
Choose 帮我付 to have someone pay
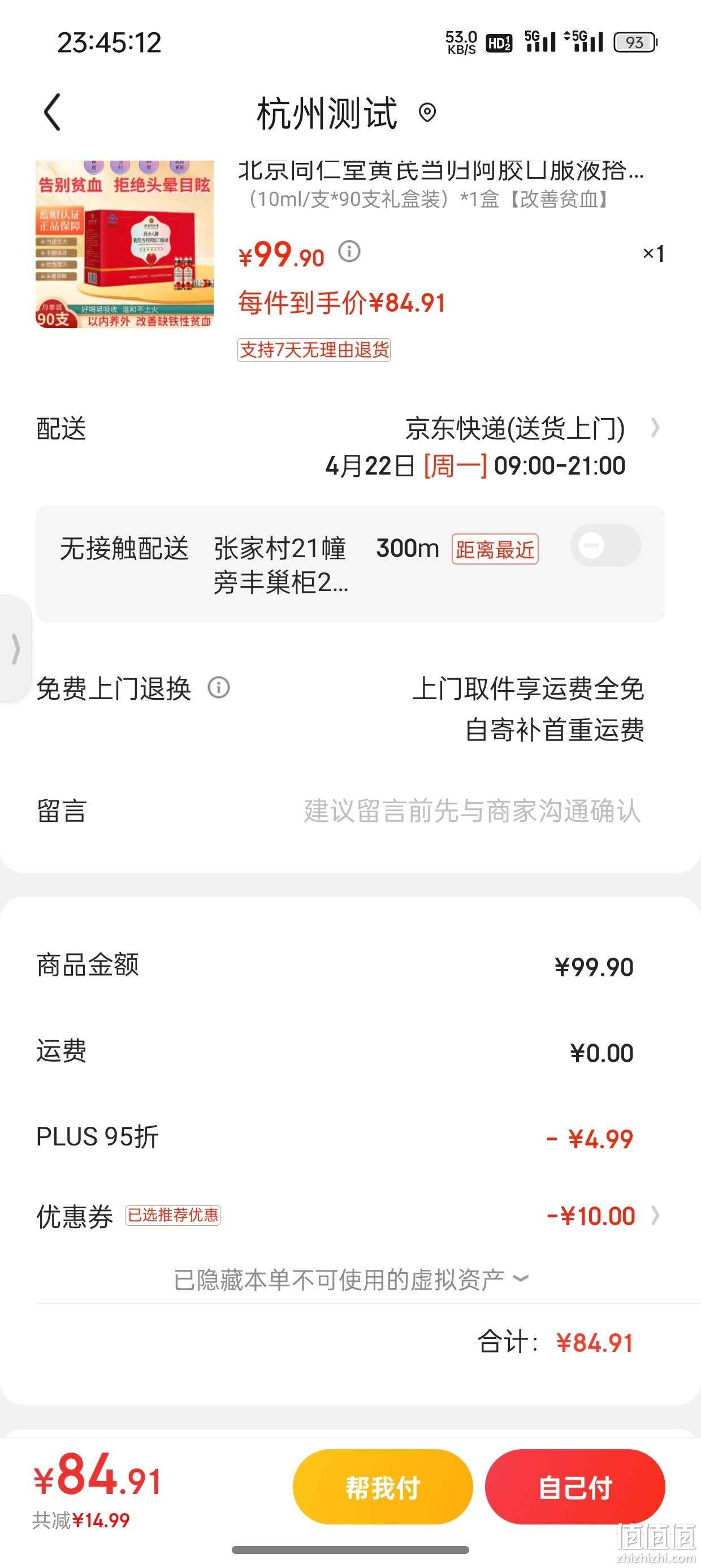tap(383, 1488)
